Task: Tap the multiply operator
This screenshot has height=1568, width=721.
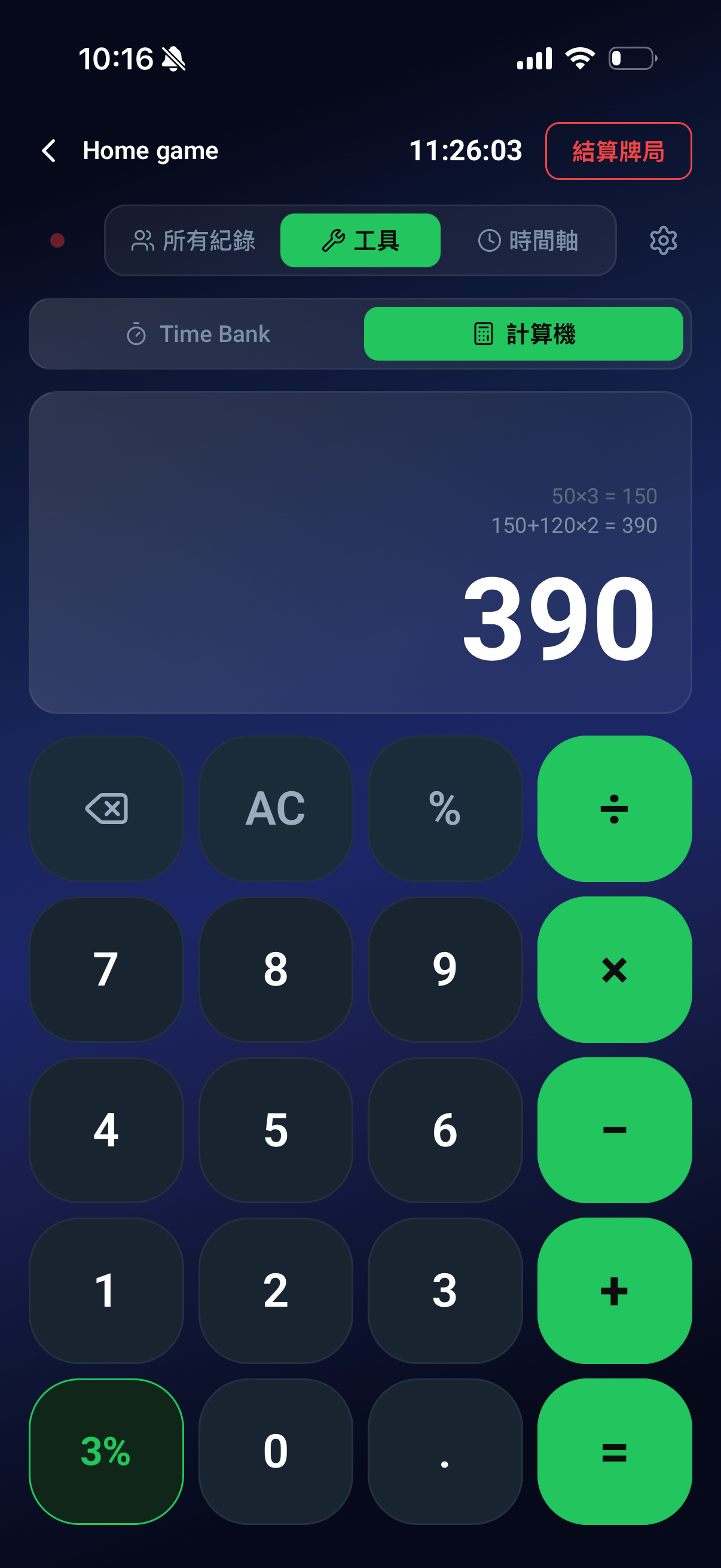Action: [615, 969]
